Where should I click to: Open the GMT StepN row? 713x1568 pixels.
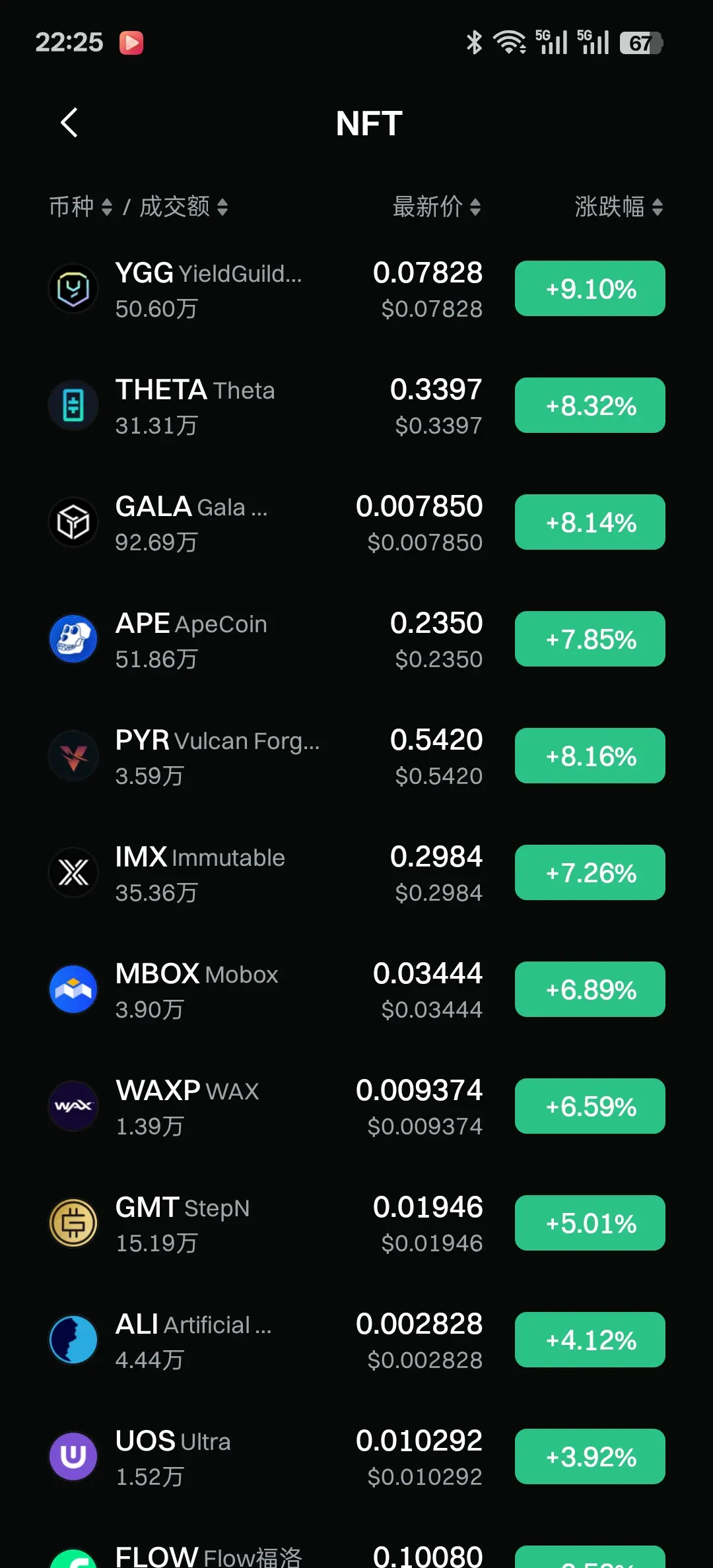coord(356,1224)
